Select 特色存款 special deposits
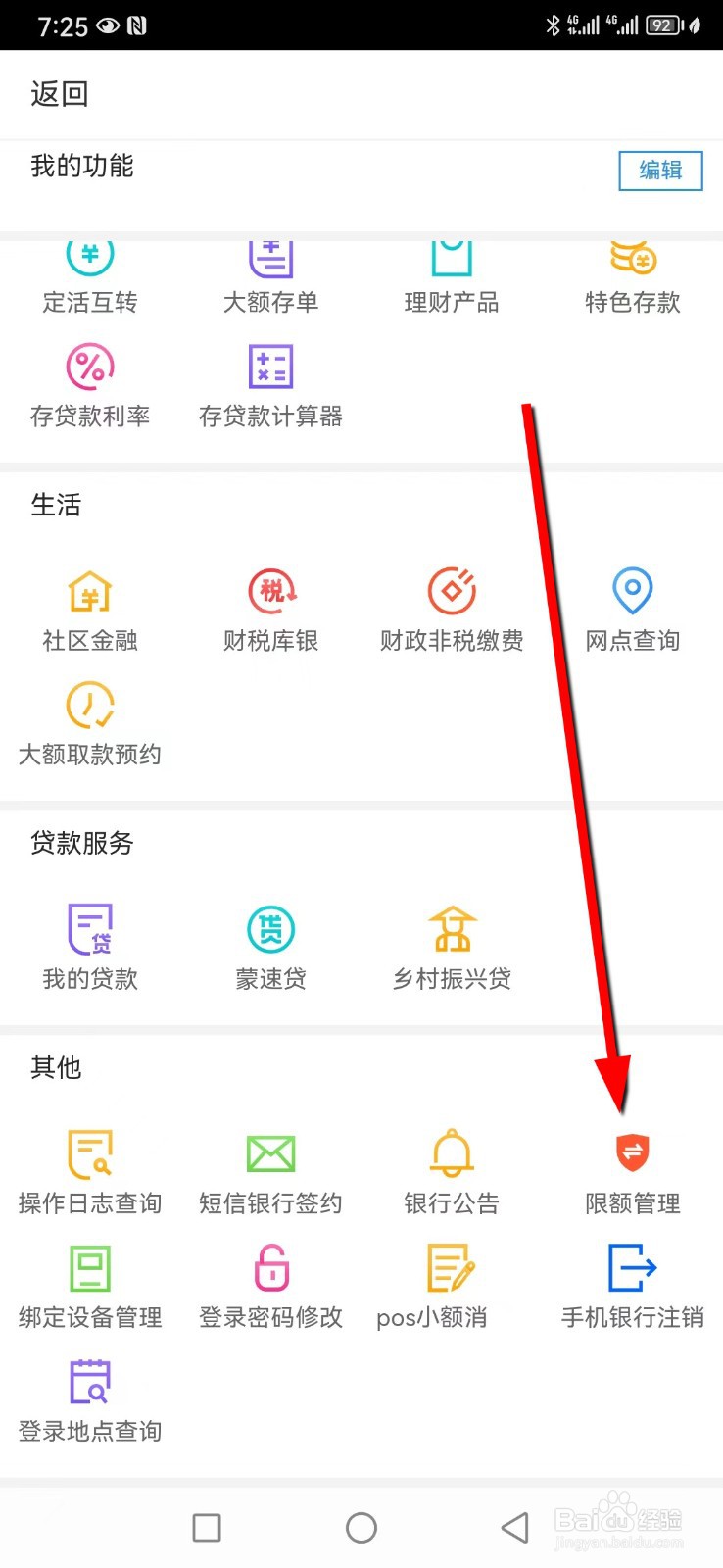The image size is (723, 1568). [631, 272]
